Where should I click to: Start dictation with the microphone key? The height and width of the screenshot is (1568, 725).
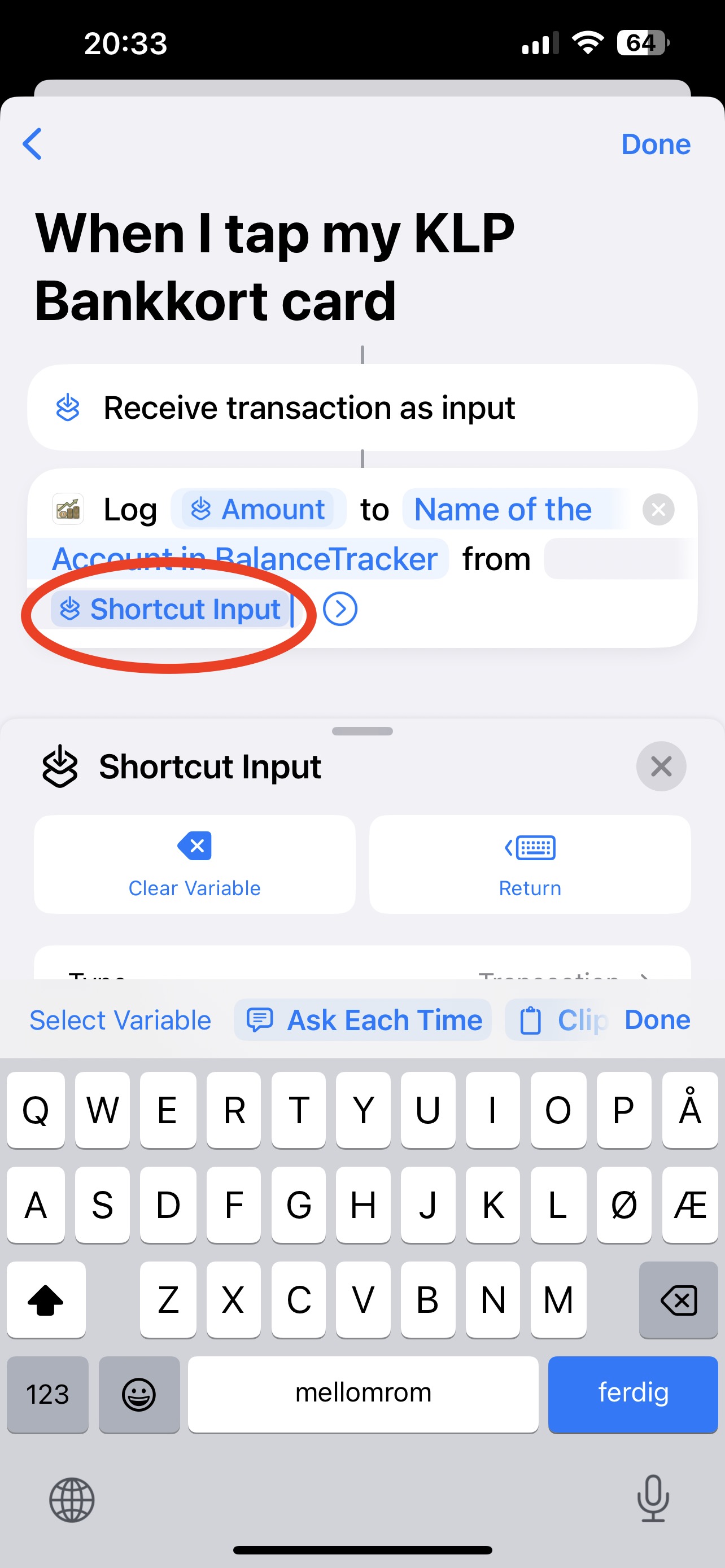pyautogui.click(x=653, y=1499)
